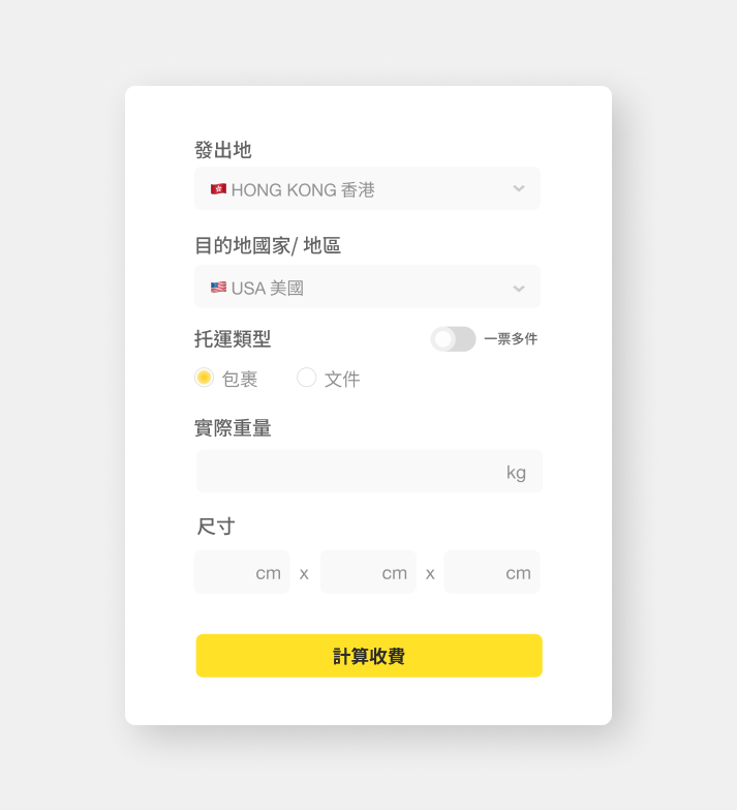Expand the 目的地國家/地區 destination dropdown
The width and height of the screenshot is (737, 810).
(x=367, y=287)
